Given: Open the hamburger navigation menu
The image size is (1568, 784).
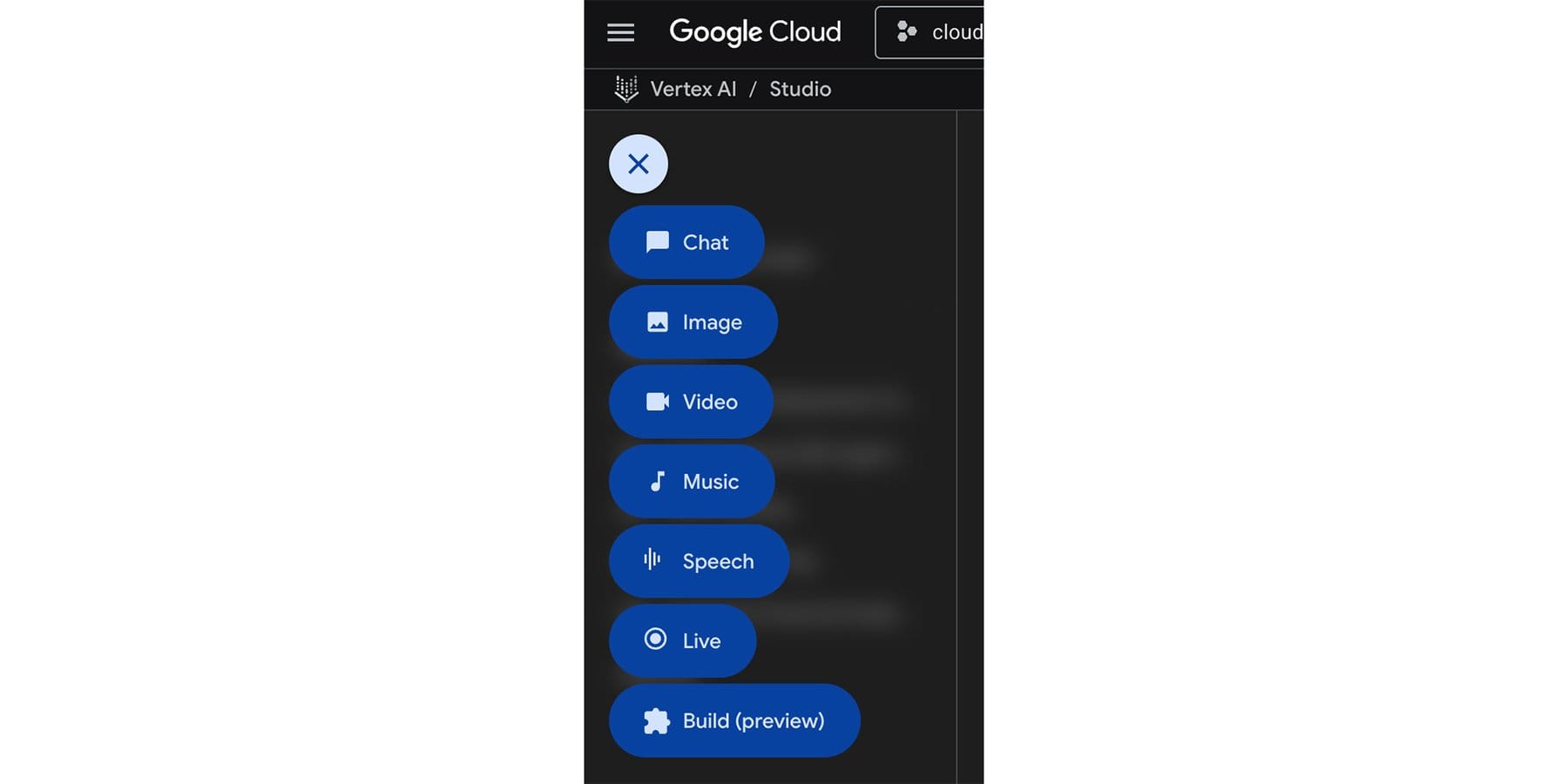Looking at the screenshot, I should click(x=620, y=33).
